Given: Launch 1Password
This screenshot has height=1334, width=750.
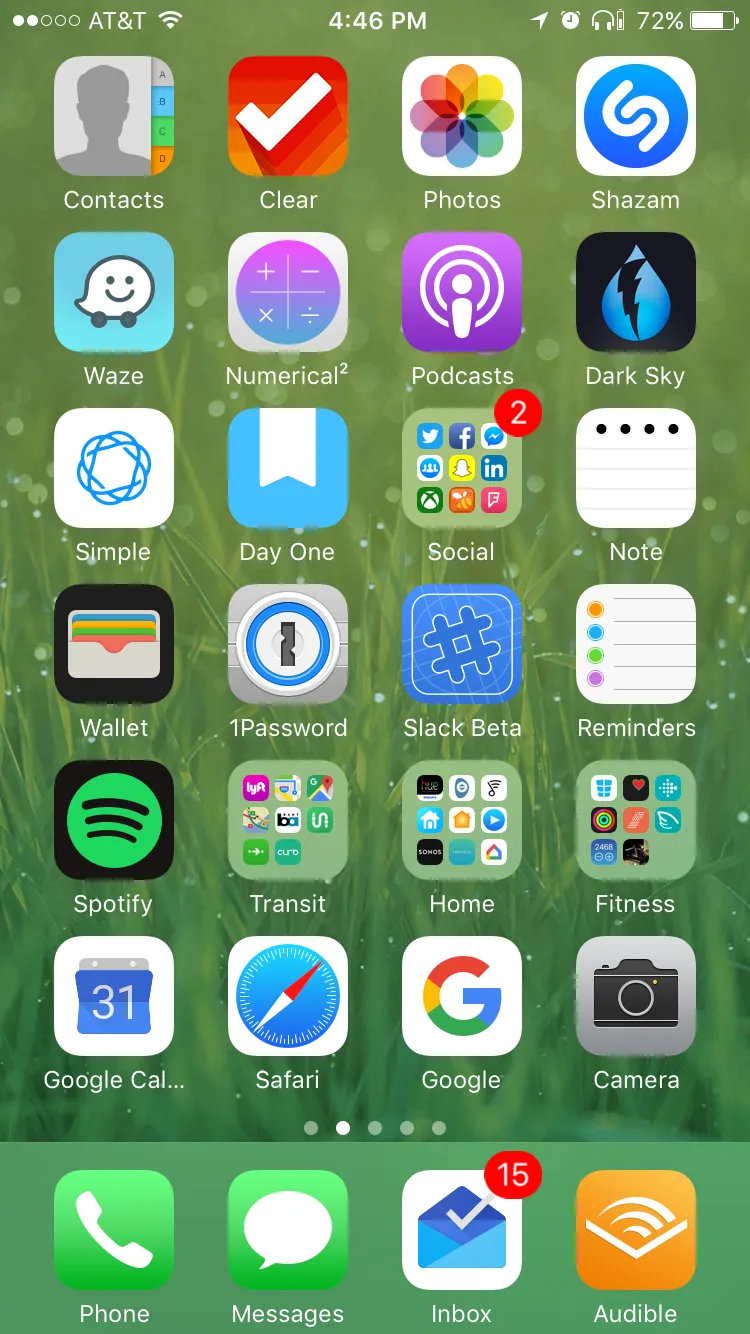Looking at the screenshot, I should (x=288, y=644).
